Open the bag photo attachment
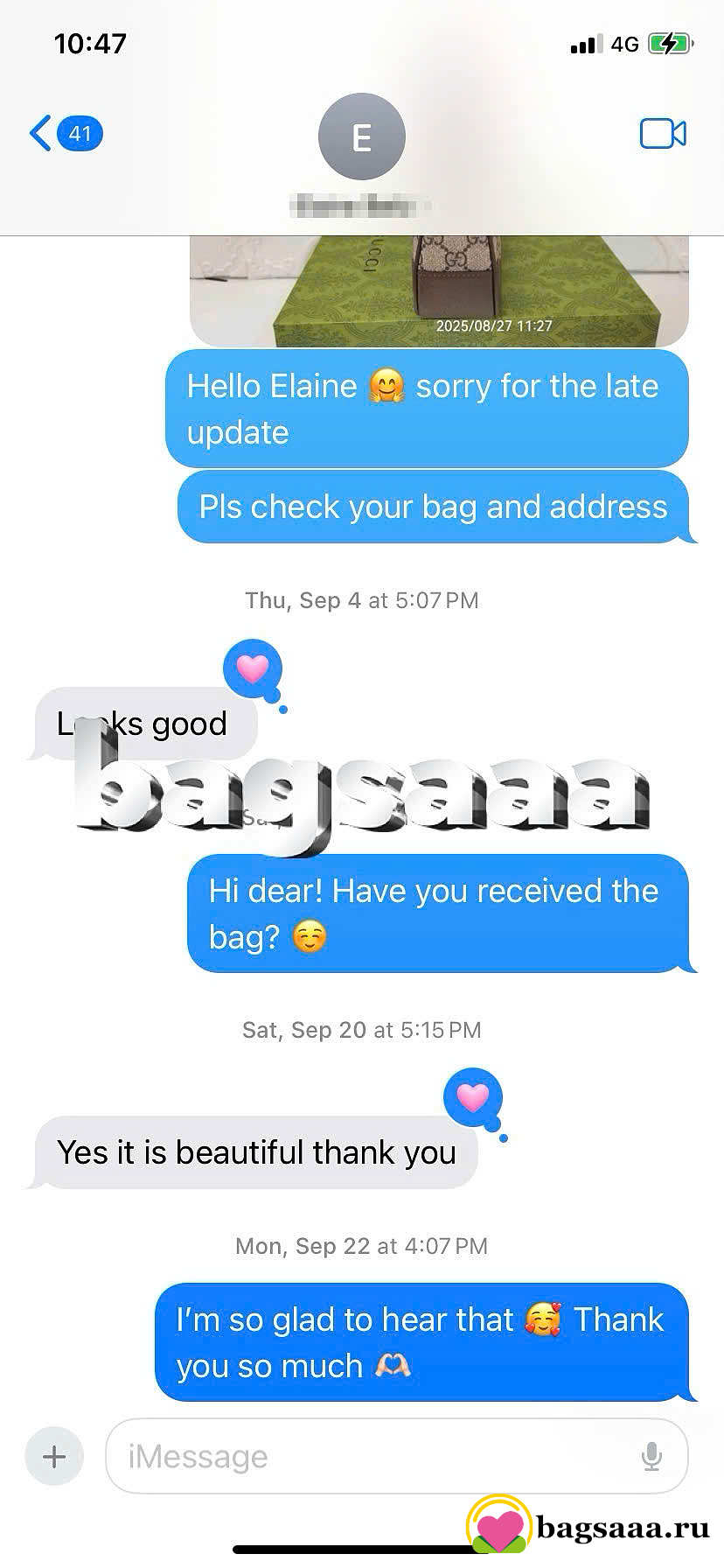This screenshot has width=724, height=1568. 439,290
